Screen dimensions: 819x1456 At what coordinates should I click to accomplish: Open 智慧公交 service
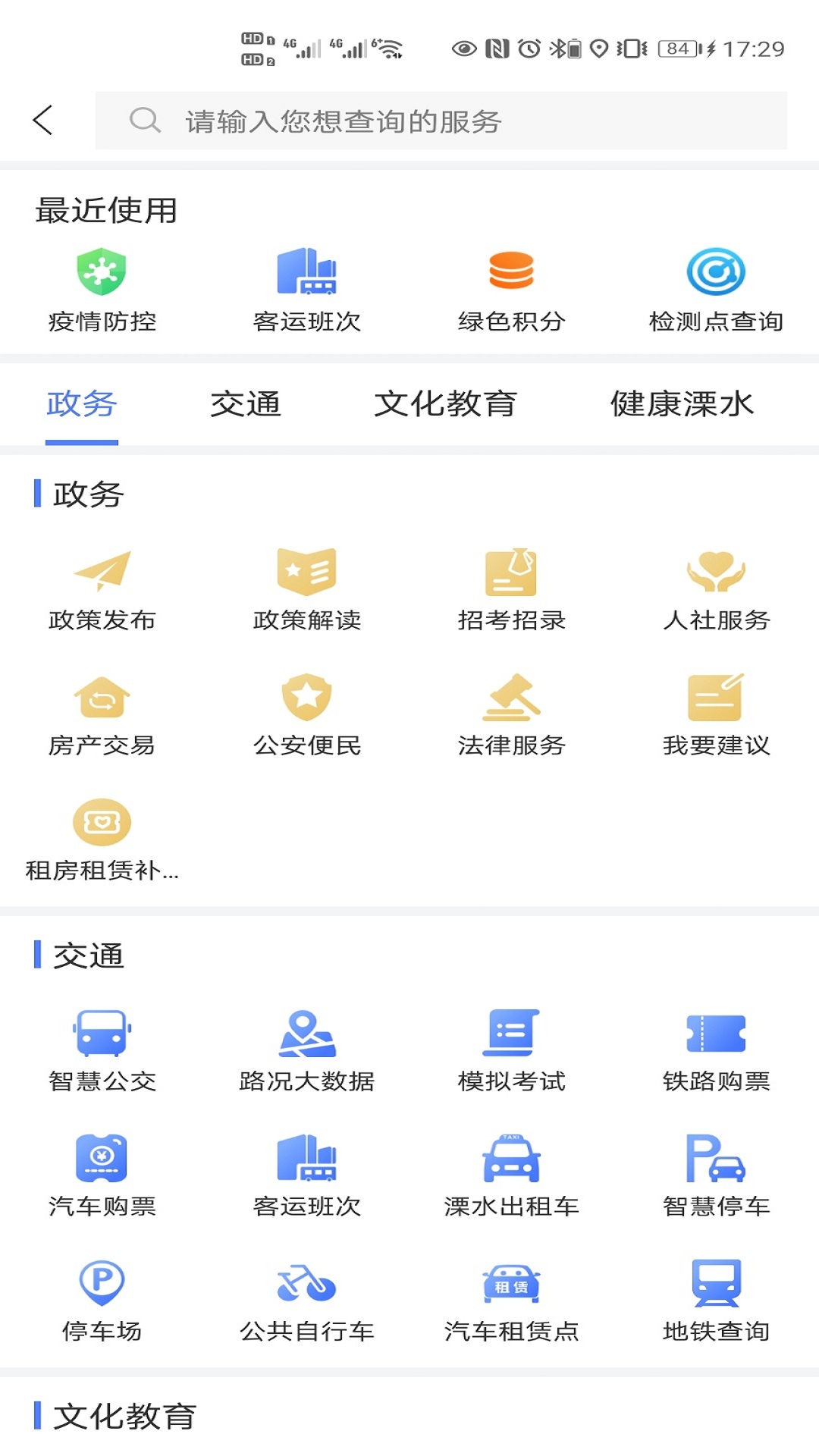coord(102,1050)
